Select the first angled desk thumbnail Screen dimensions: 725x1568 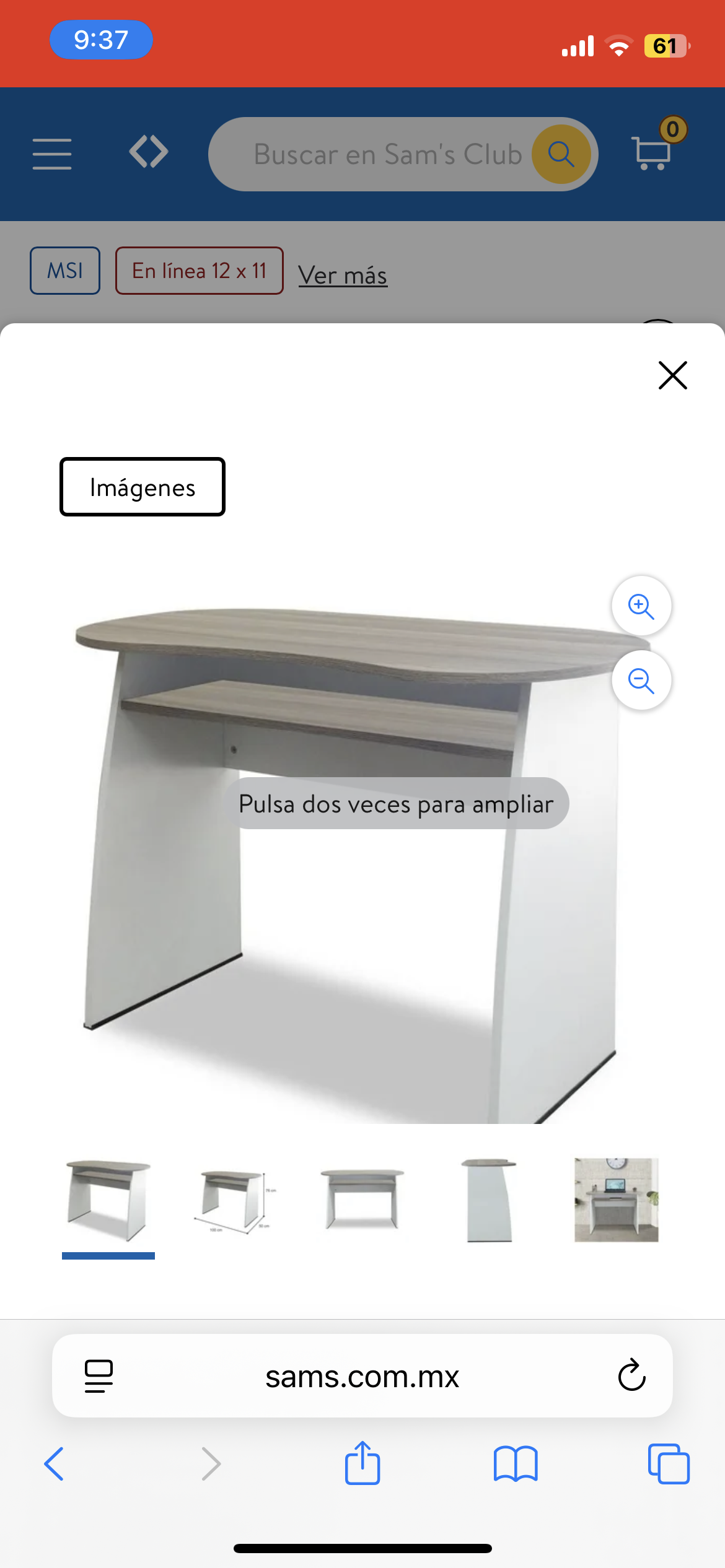point(108,1200)
